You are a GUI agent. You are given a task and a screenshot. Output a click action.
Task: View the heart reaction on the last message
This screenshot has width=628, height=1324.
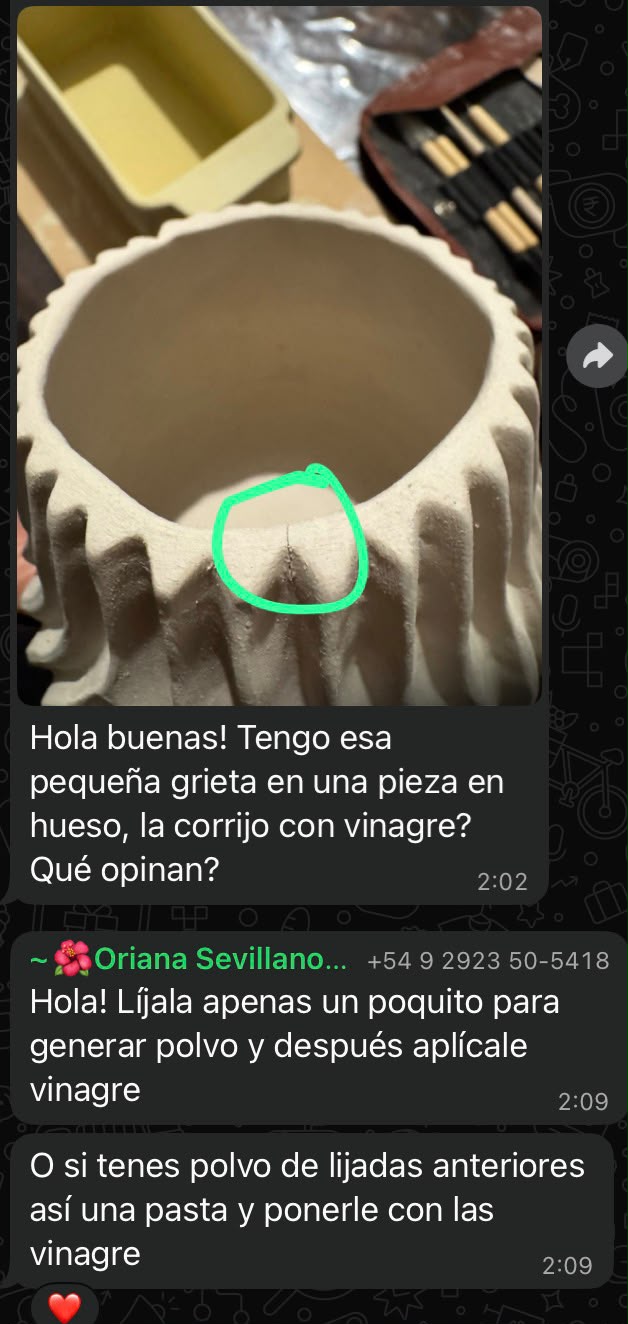pos(65,1306)
